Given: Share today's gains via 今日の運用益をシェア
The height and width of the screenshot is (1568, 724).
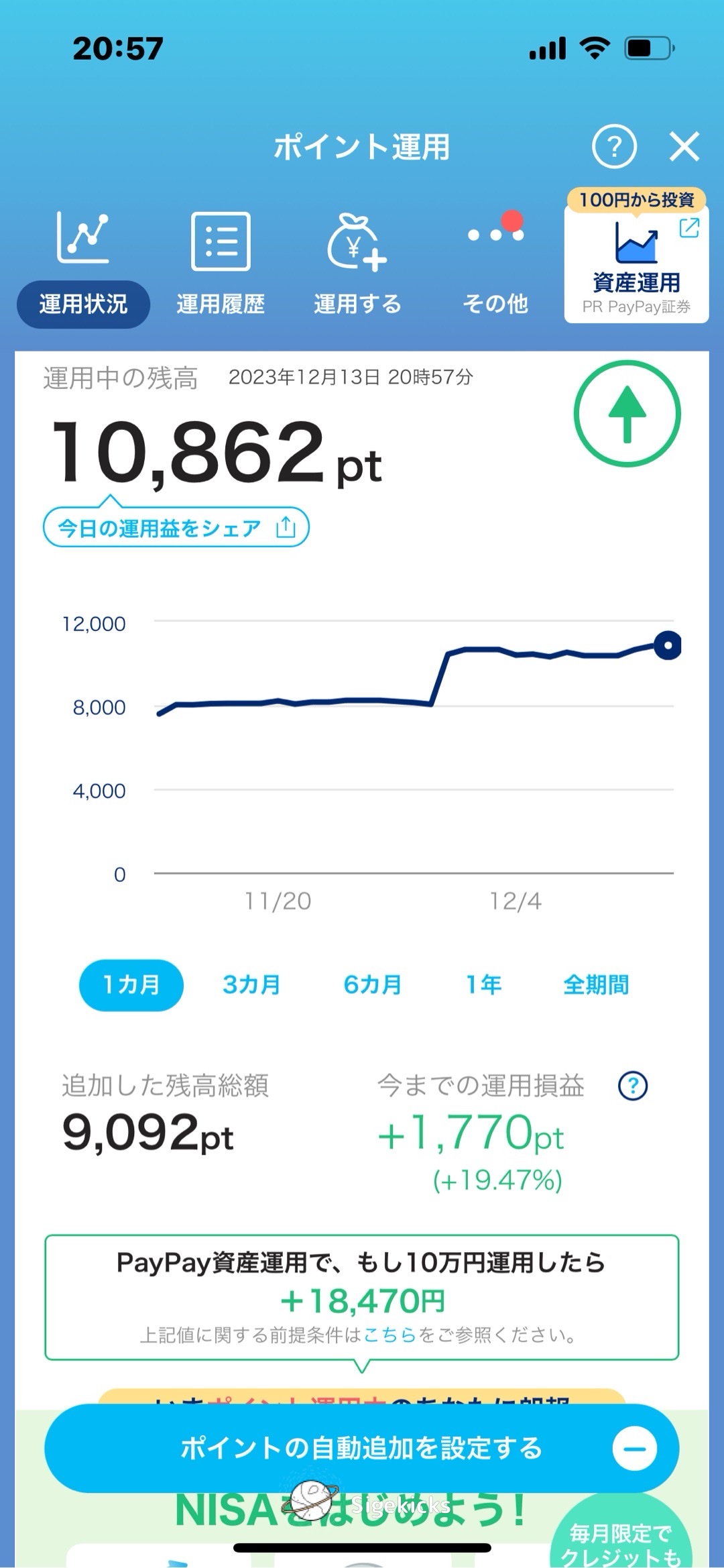Looking at the screenshot, I should pos(176,528).
